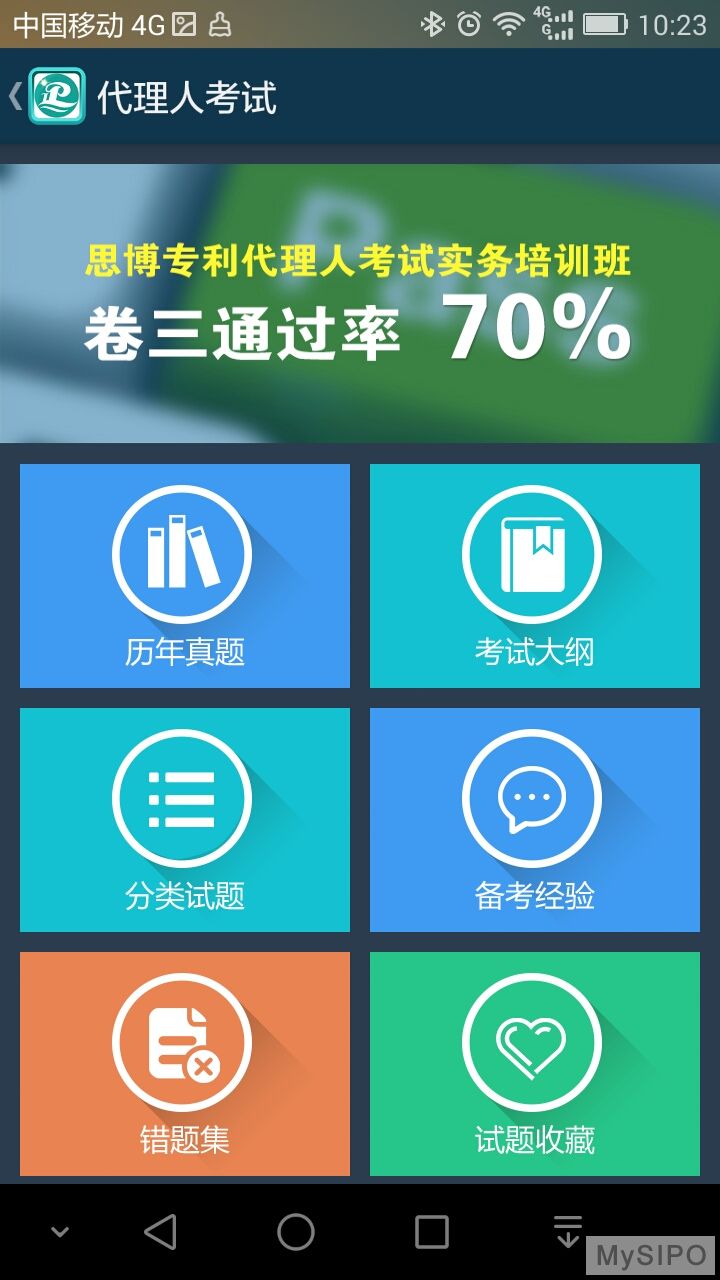Open 历年真题 past exam papers
The width and height of the screenshot is (720, 1280).
coord(185,576)
